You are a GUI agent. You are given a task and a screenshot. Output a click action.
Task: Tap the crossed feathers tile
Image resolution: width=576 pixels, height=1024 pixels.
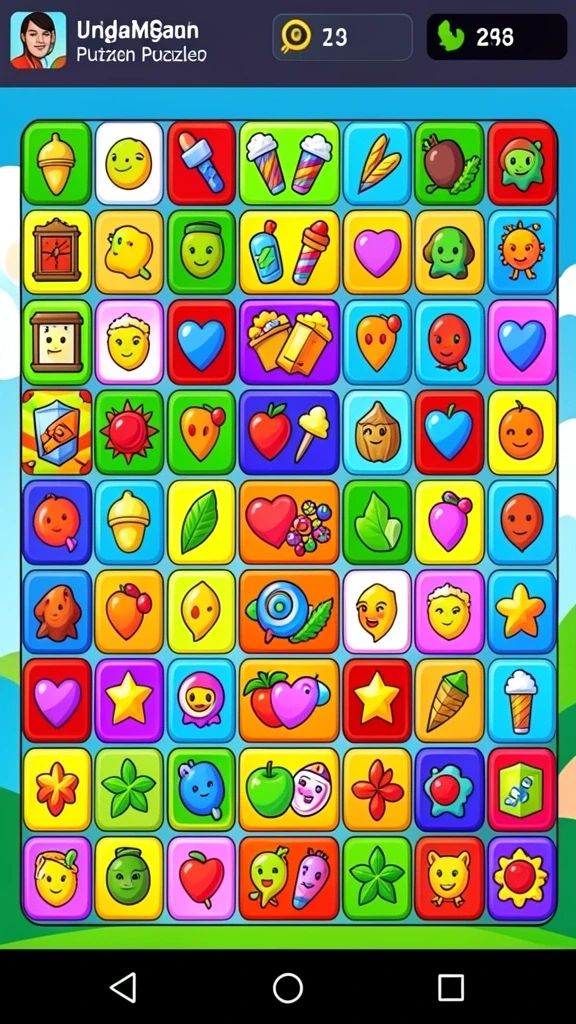pyautogui.click(x=377, y=163)
